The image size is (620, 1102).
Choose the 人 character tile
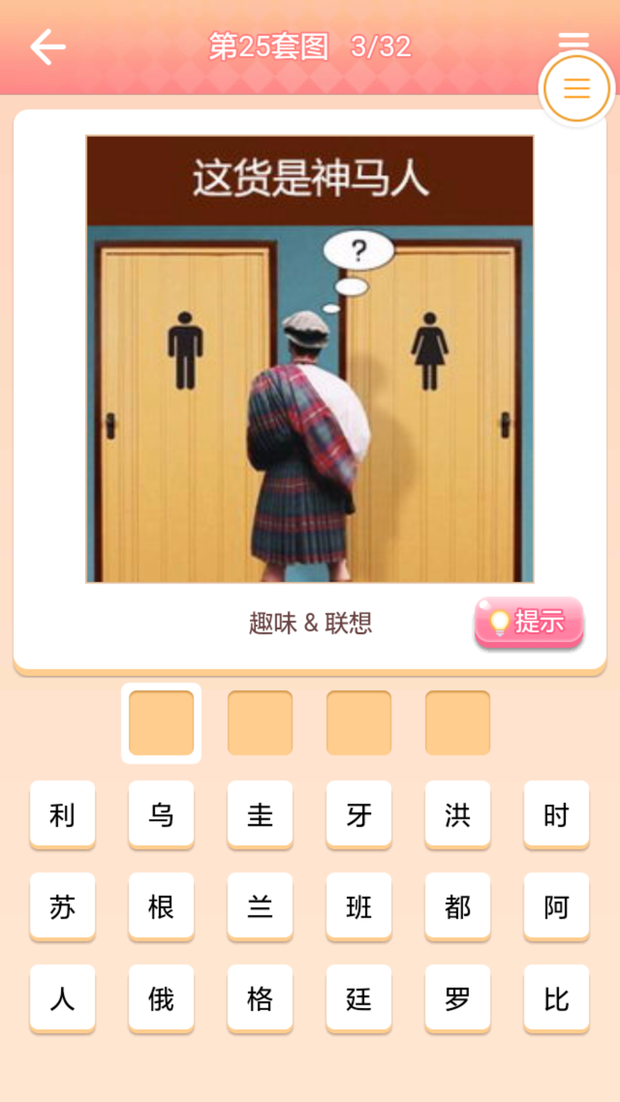point(62,998)
